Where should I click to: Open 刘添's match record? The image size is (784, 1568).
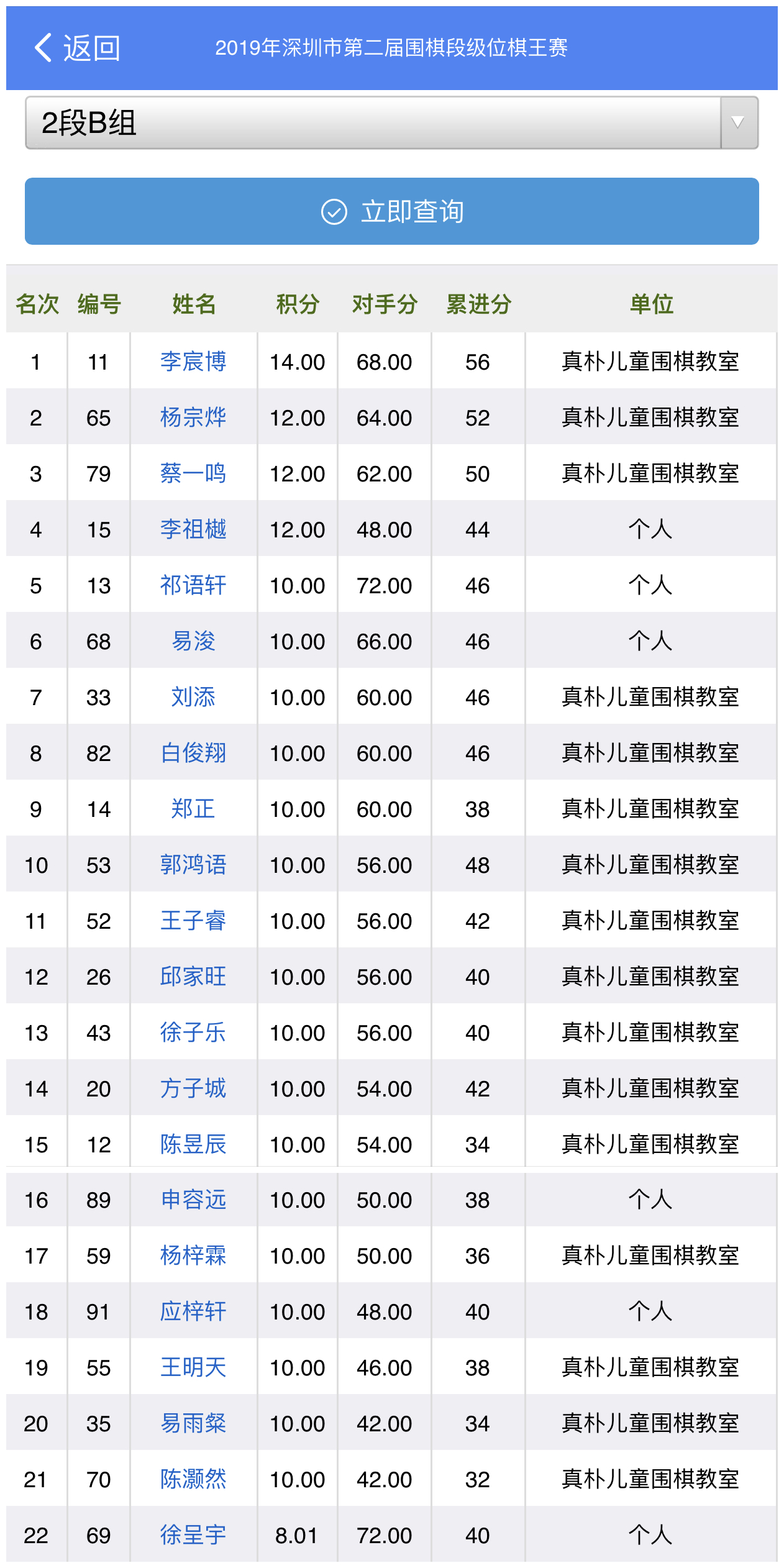pyautogui.click(x=193, y=697)
